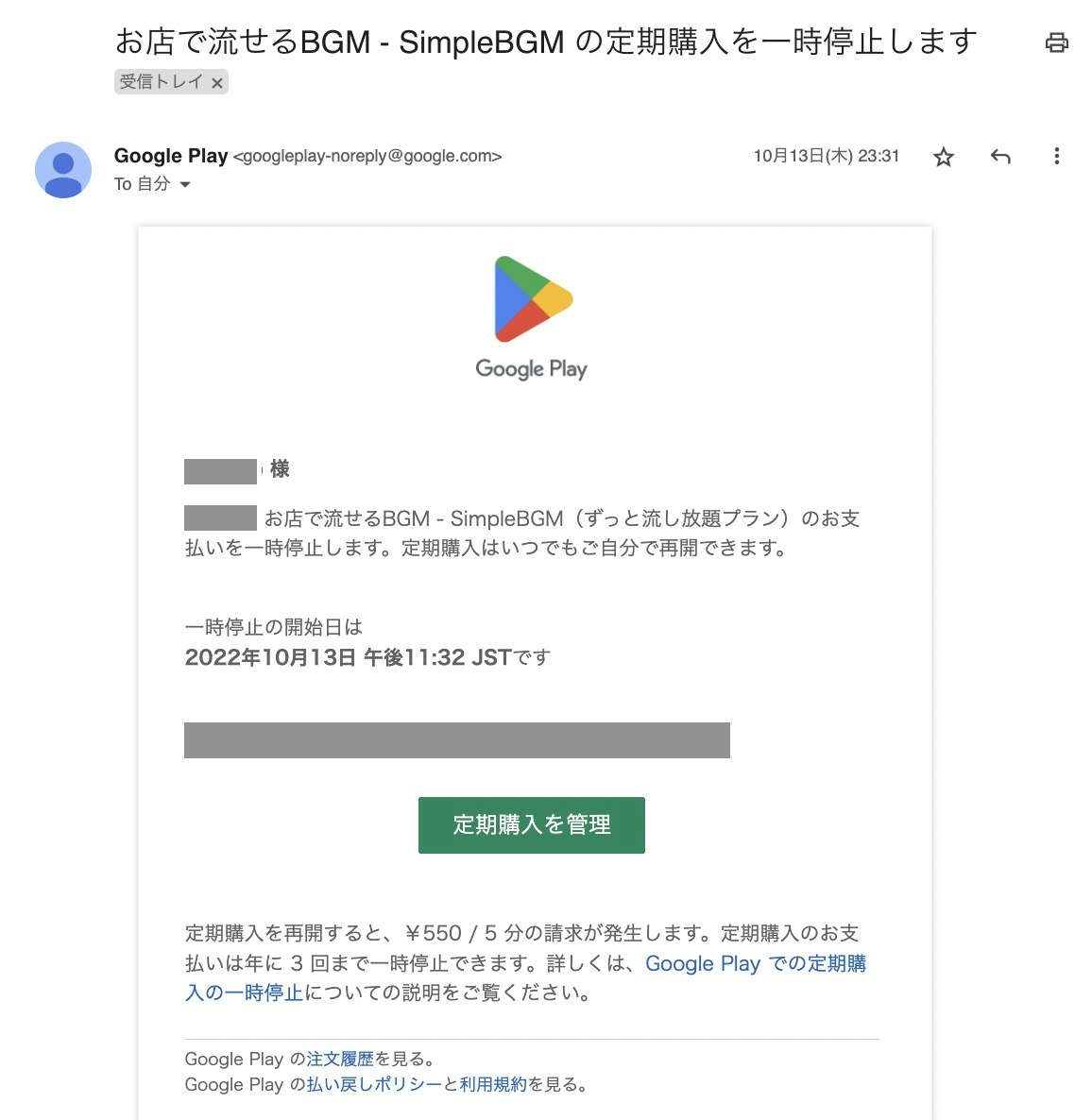Image resolution: width=1092 pixels, height=1120 pixels.
Task: Open the 注文履歴 link
Action: point(340,1059)
